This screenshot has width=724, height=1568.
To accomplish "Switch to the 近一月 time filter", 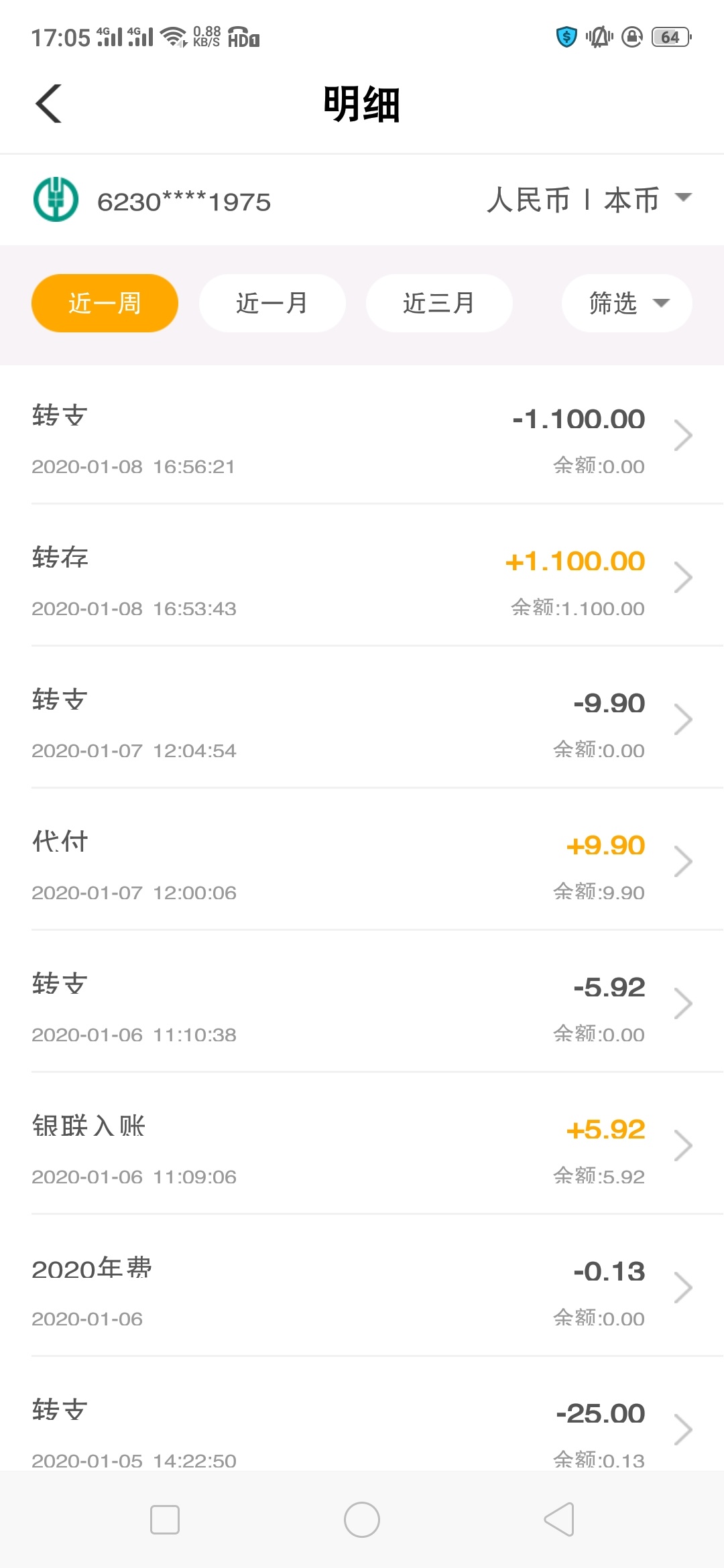I will [x=272, y=303].
